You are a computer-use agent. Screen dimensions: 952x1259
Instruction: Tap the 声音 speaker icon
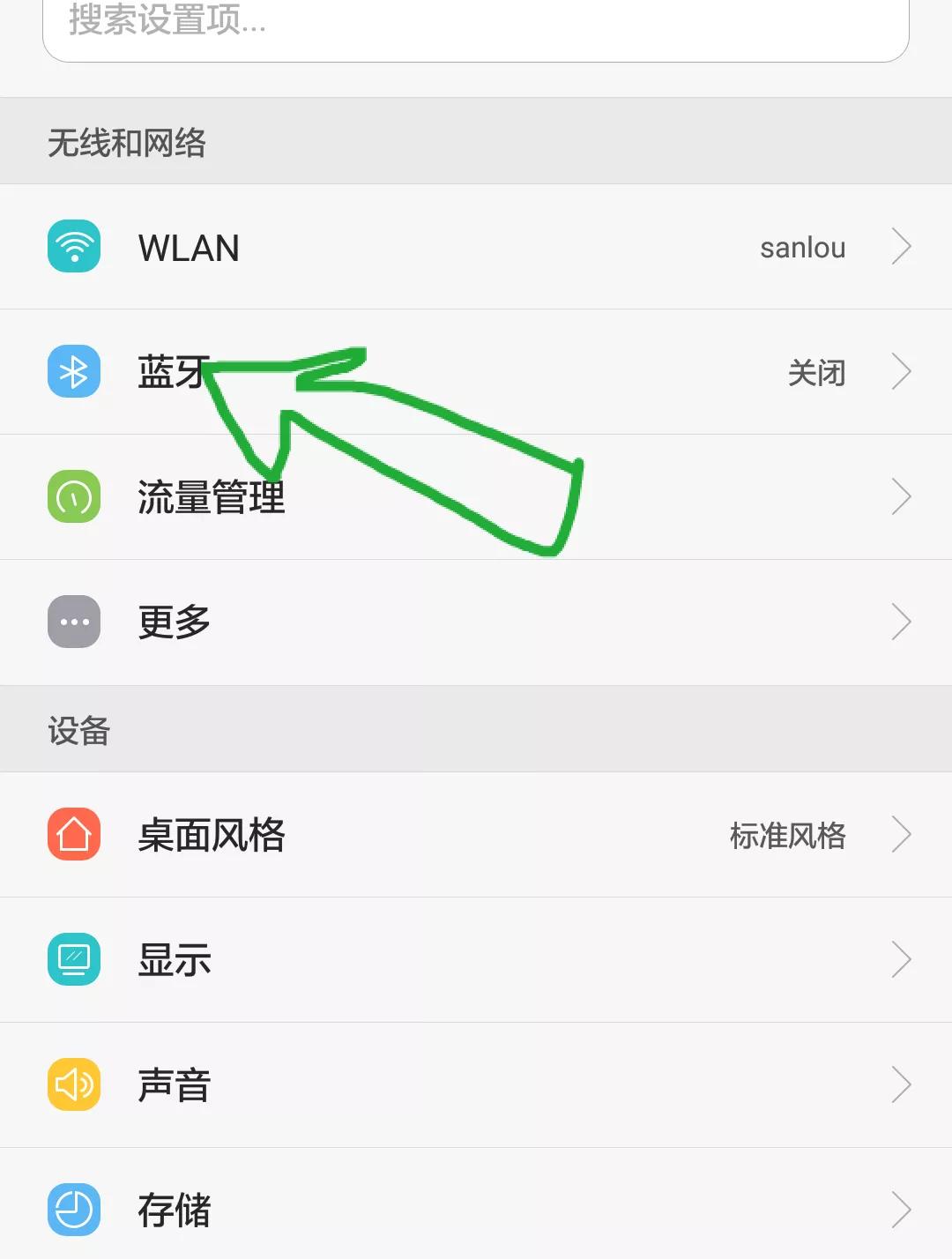click(74, 1084)
